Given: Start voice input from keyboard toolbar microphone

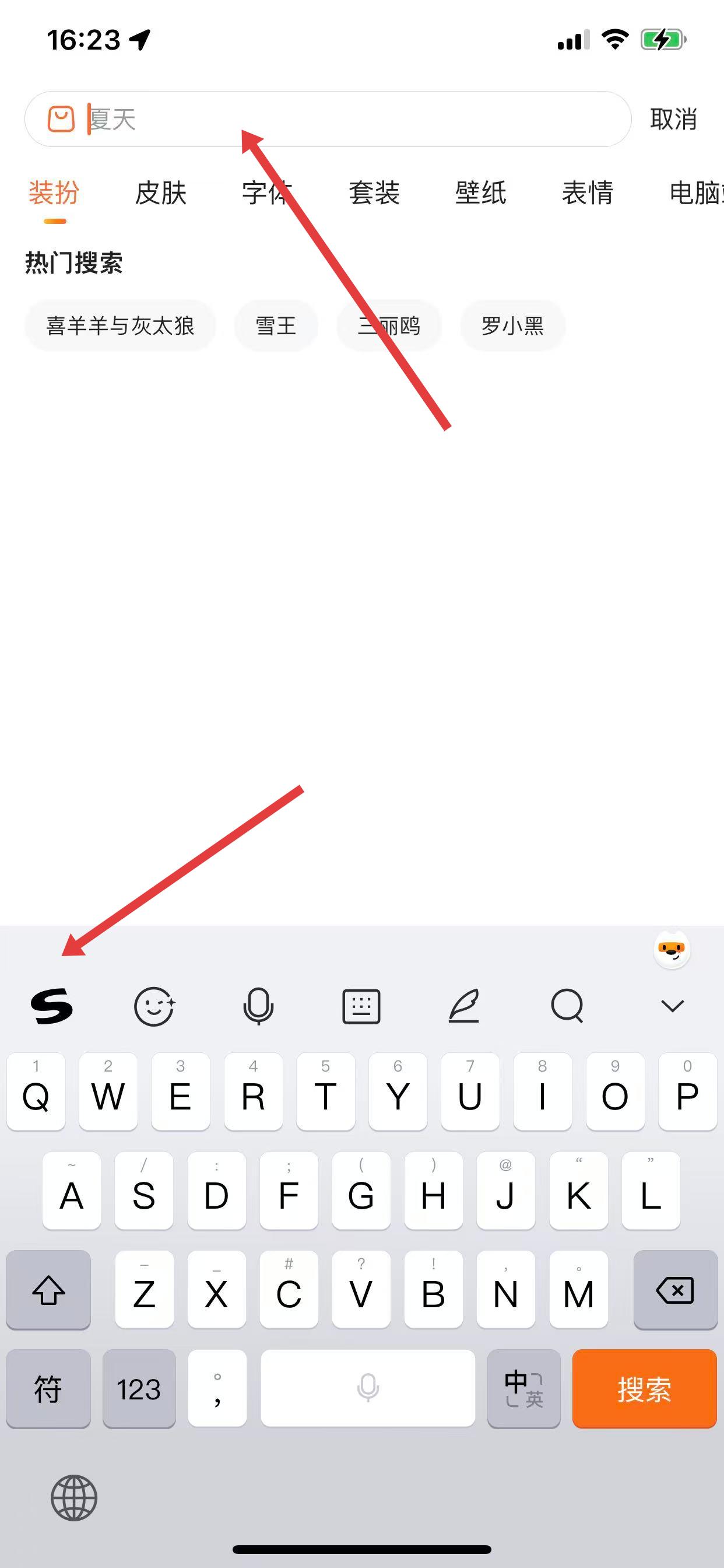Looking at the screenshot, I should click(258, 1006).
